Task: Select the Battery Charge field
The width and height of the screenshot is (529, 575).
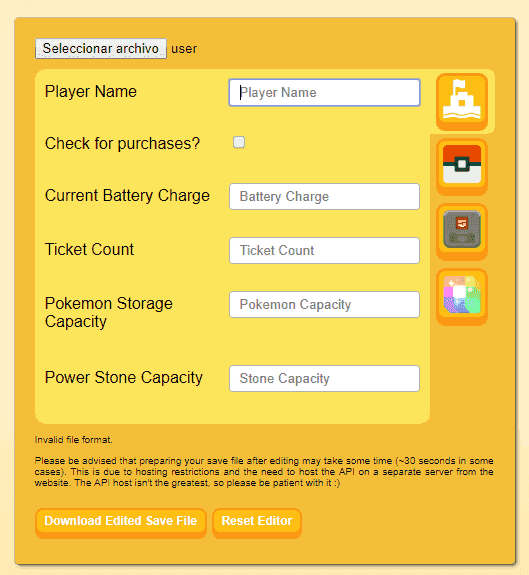Action: [x=324, y=197]
